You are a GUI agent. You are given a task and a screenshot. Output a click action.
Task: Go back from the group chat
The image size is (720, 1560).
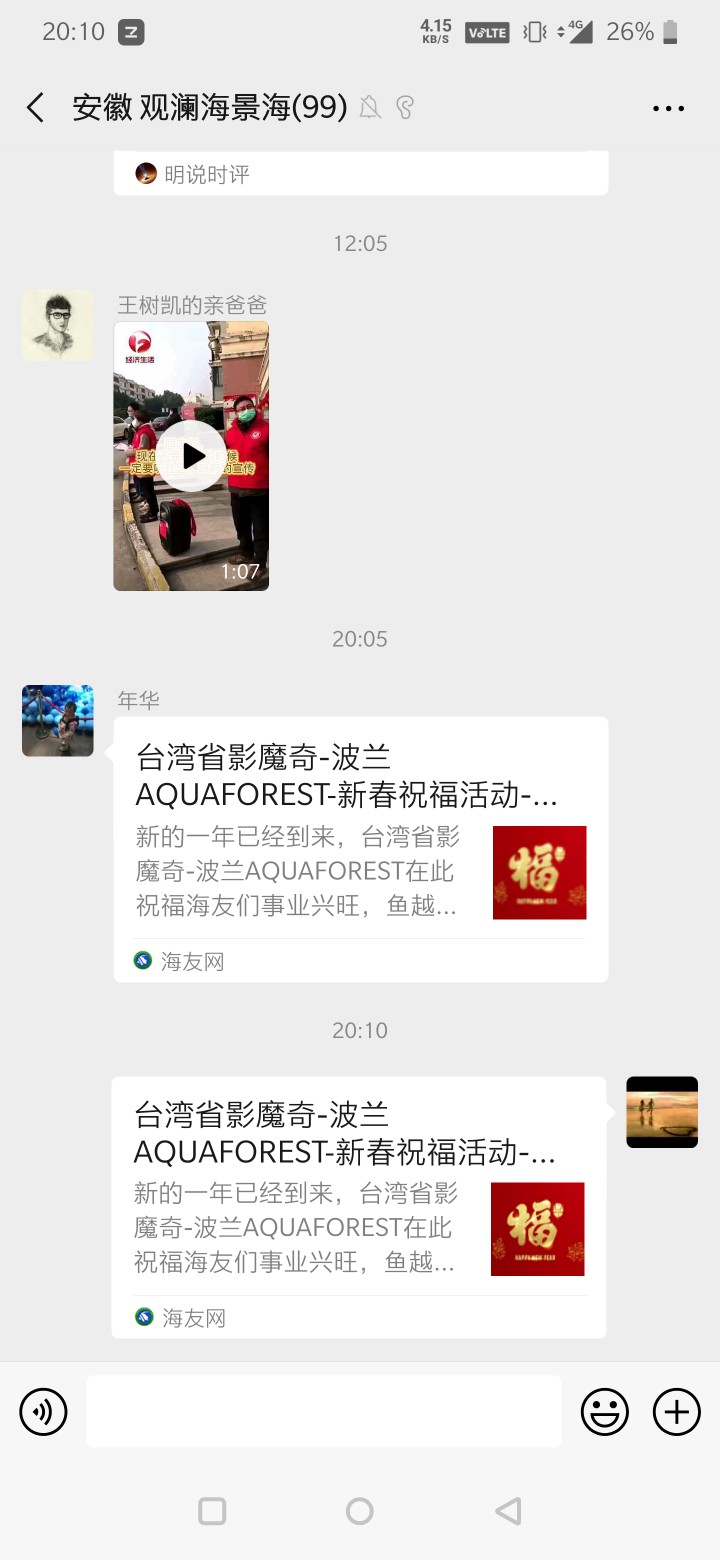click(x=36, y=108)
